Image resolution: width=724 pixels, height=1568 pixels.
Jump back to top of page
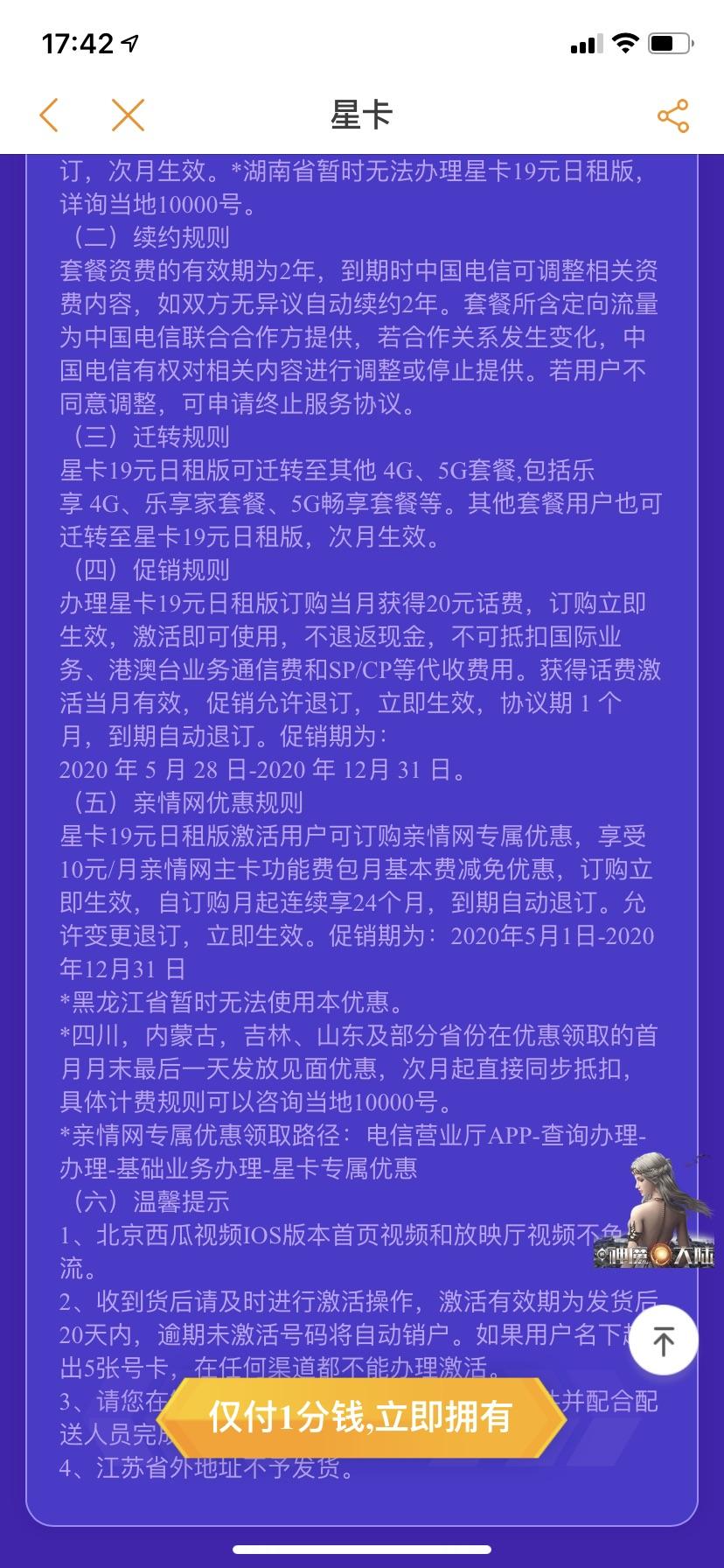pyautogui.click(x=664, y=1340)
